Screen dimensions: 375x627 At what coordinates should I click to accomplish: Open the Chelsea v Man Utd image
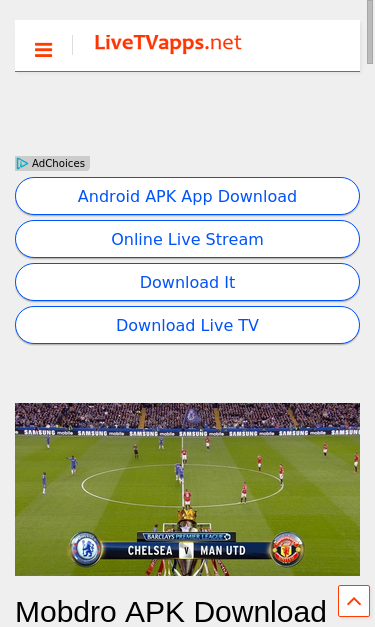pyautogui.click(x=188, y=489)
